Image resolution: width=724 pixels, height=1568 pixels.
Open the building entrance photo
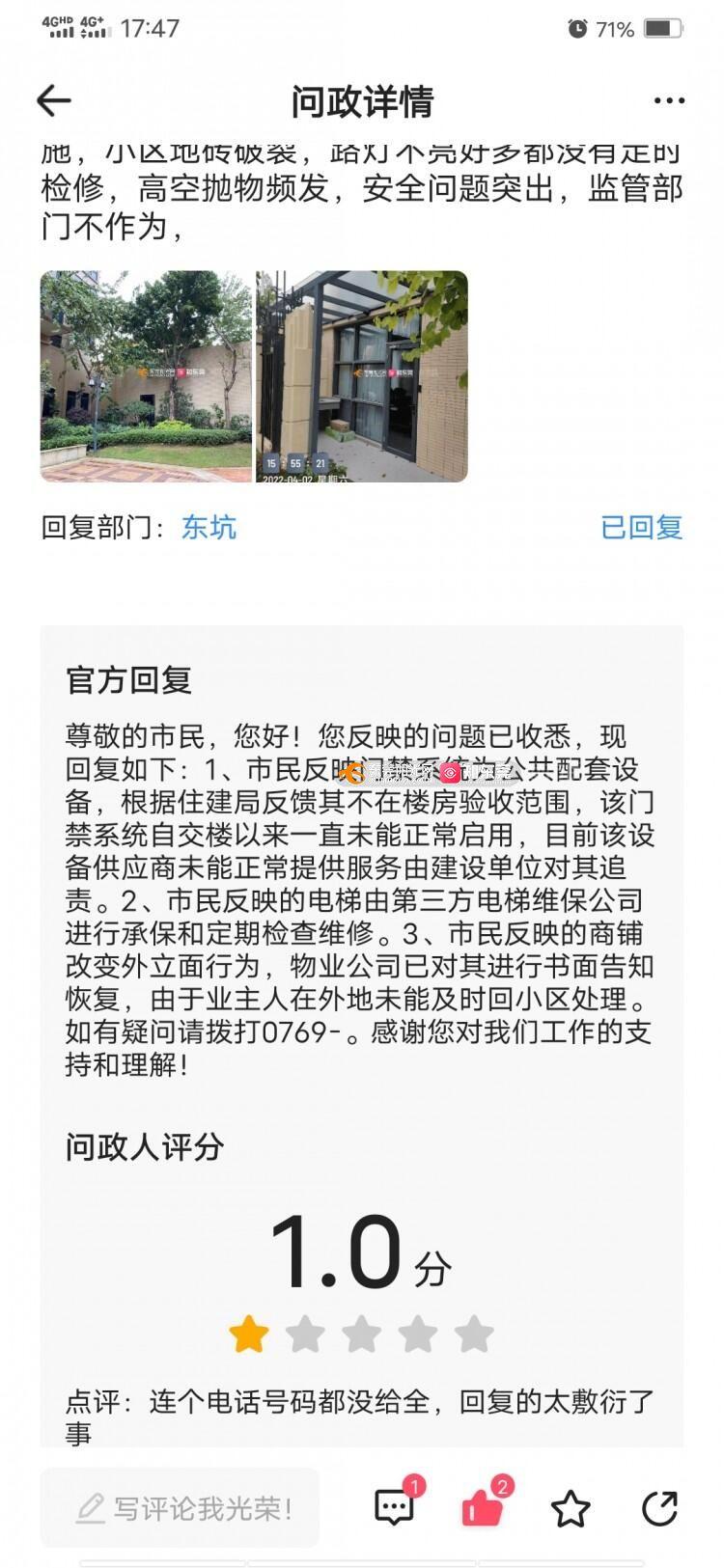pyautogui.click(x=362, y=376)
